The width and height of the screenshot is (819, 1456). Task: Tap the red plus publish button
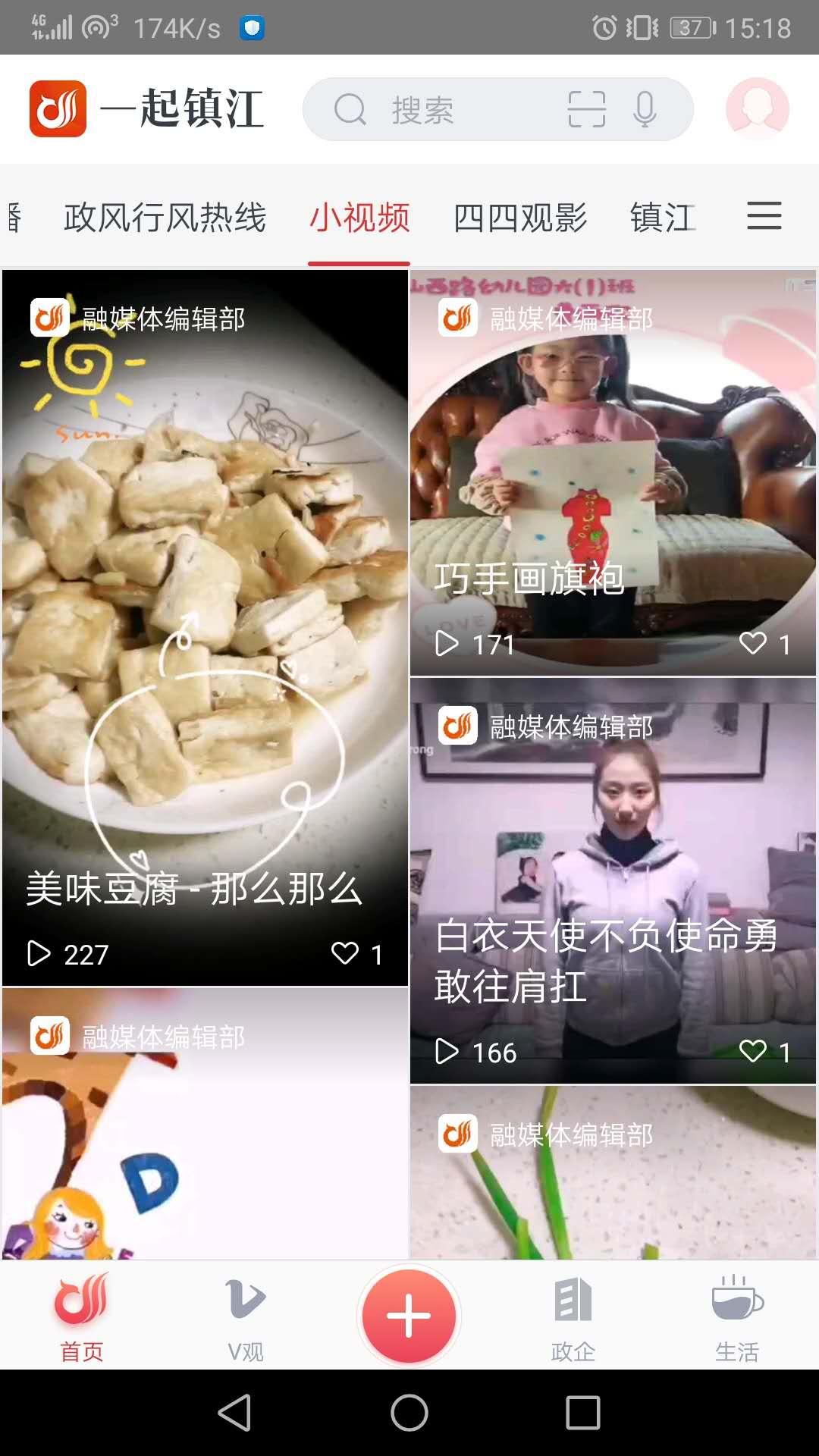(x=409, y=1316)
